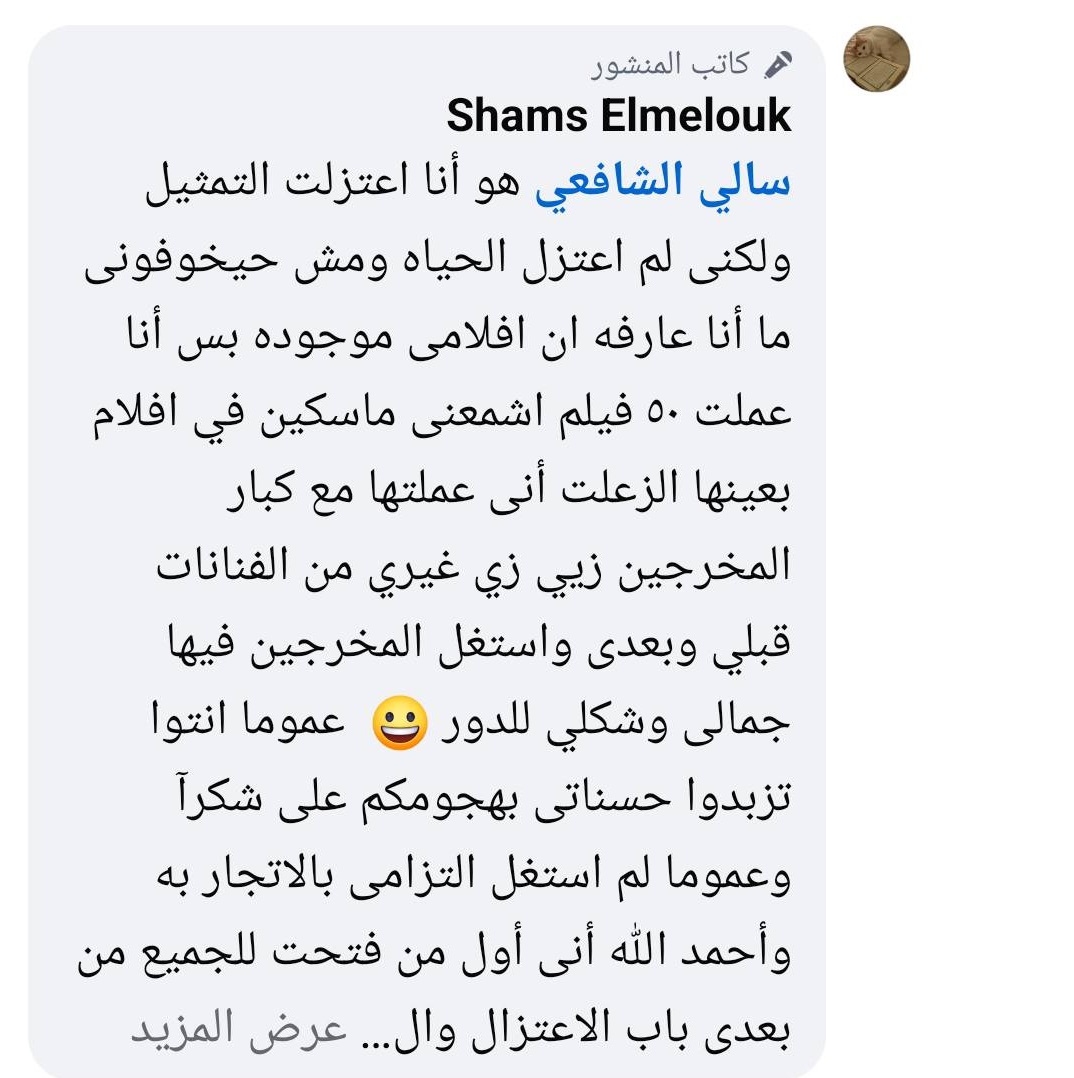
Task: Open the Shams Elmelouk name link
Action: 618,116
